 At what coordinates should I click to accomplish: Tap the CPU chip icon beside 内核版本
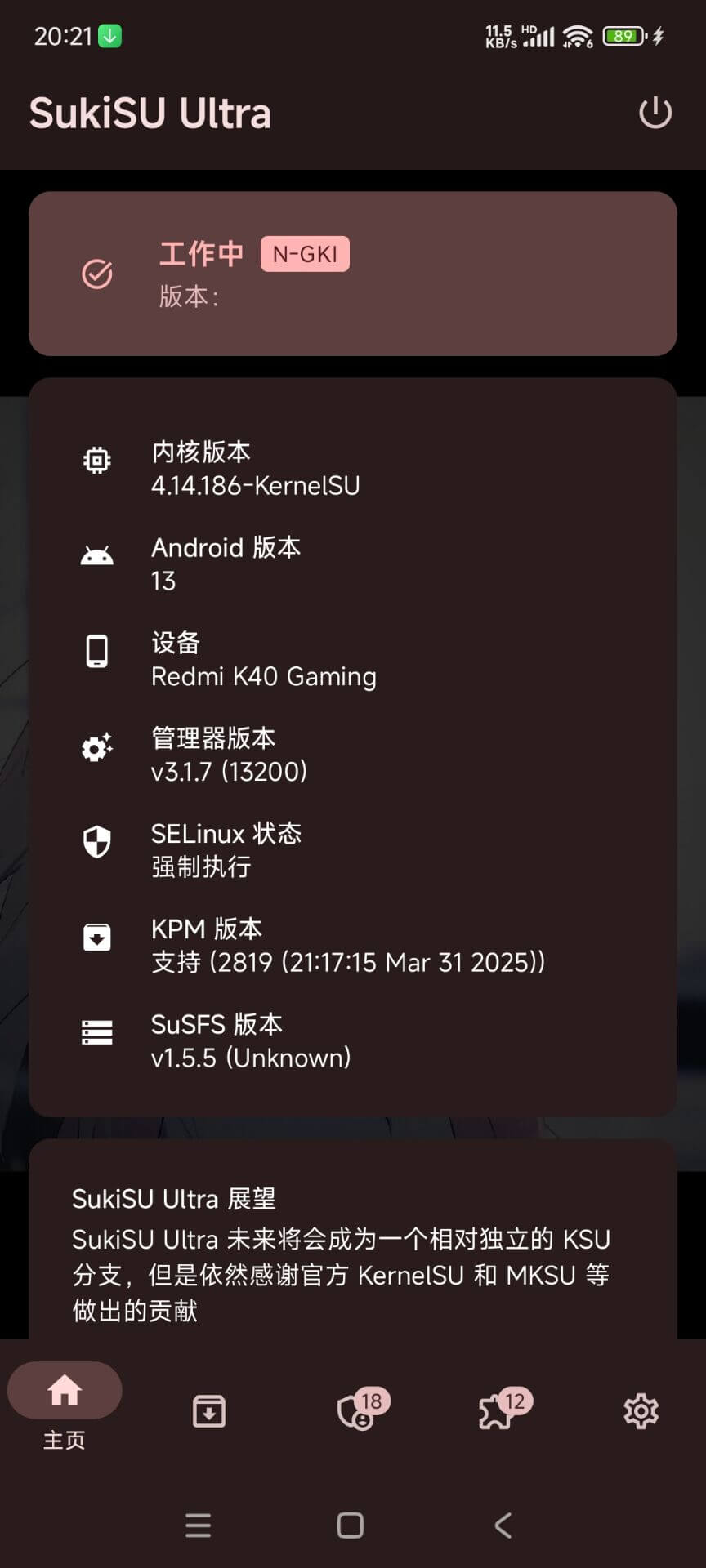point(97,460)
